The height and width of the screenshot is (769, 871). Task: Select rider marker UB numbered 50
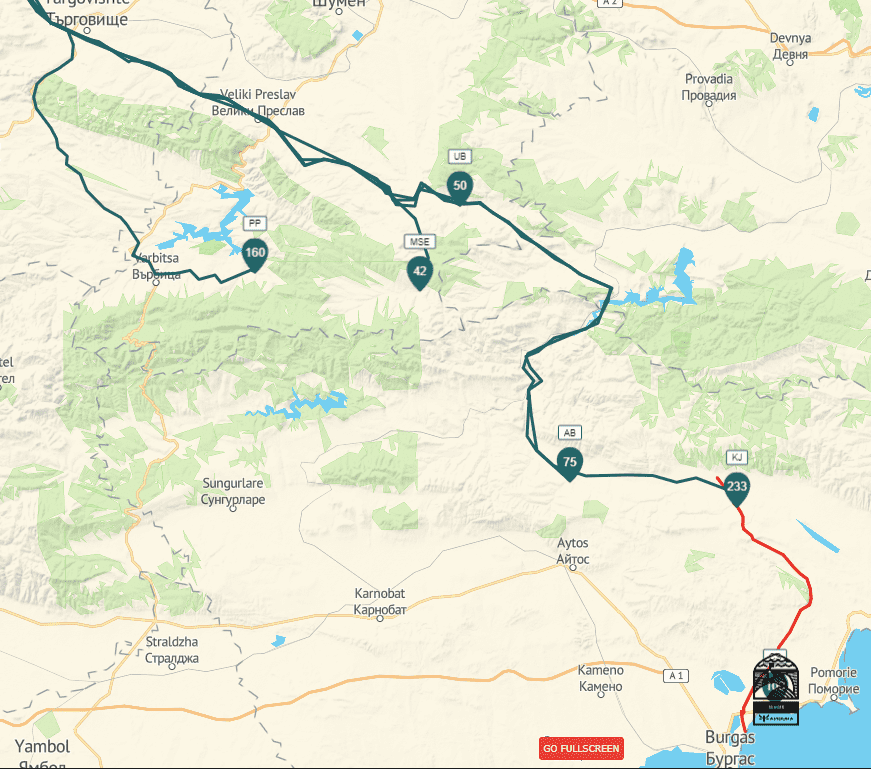coord(459,186)
